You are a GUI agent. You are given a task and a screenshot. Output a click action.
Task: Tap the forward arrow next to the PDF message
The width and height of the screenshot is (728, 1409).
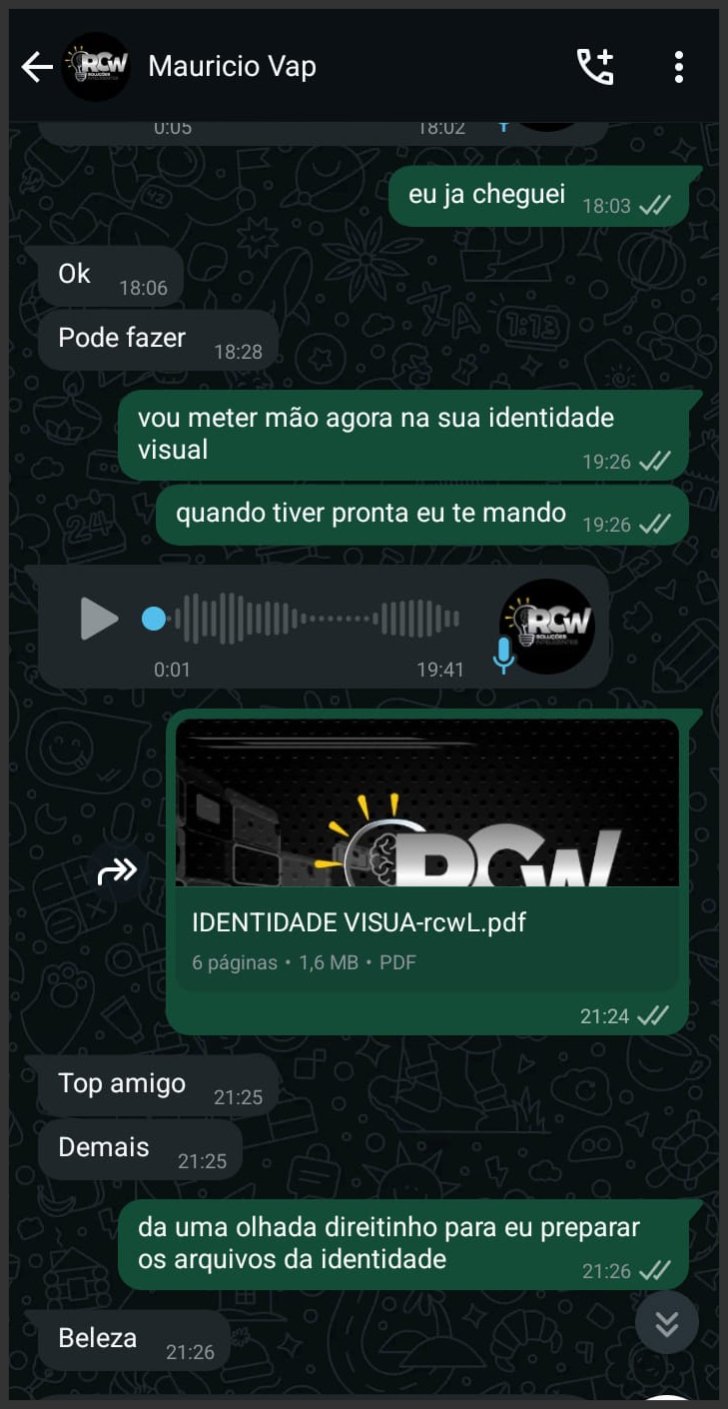pos(117,869)
